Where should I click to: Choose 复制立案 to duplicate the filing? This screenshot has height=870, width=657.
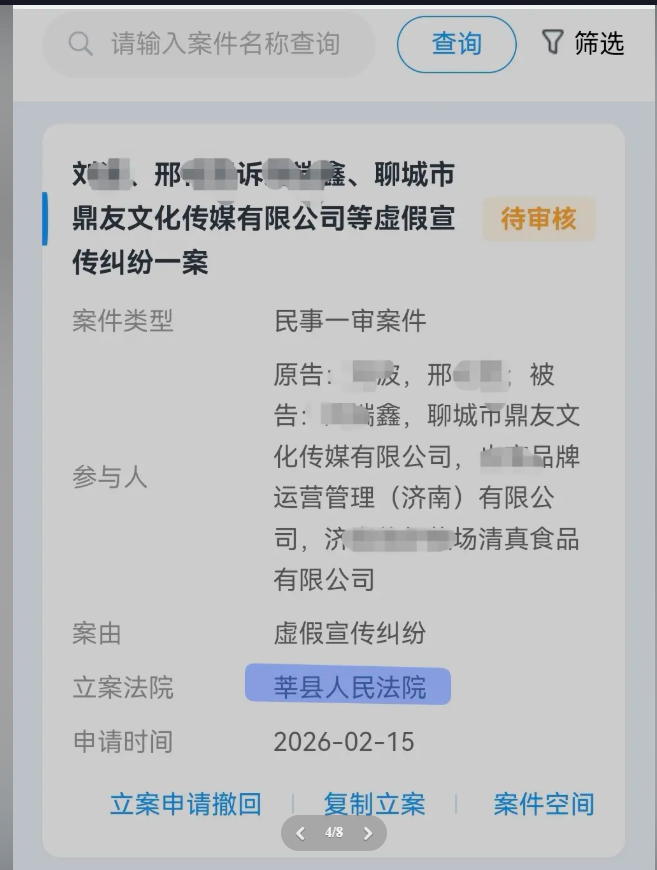(374, 804)
